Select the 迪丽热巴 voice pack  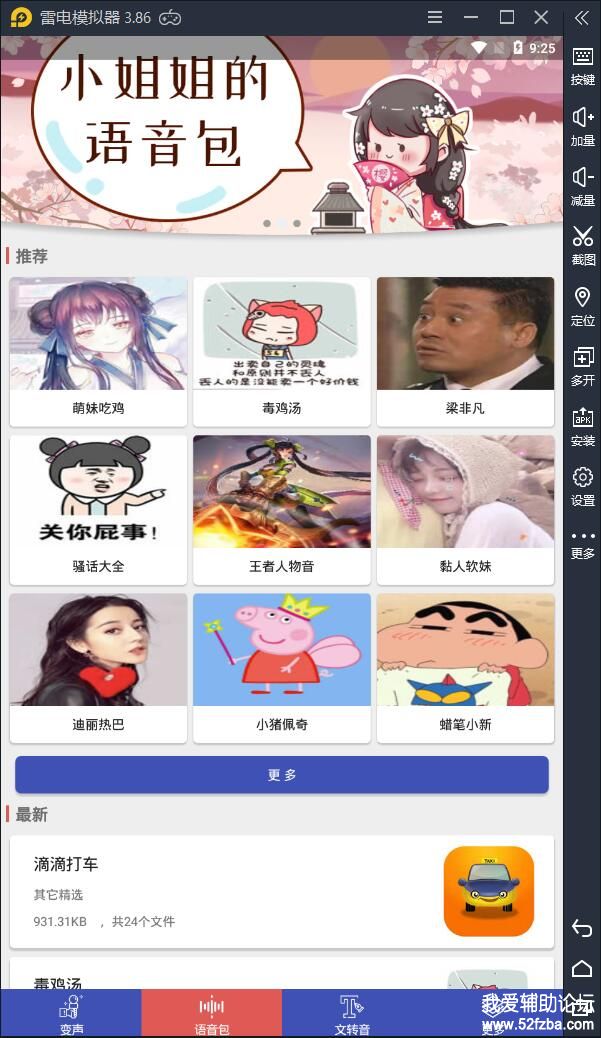coord(98,667)
